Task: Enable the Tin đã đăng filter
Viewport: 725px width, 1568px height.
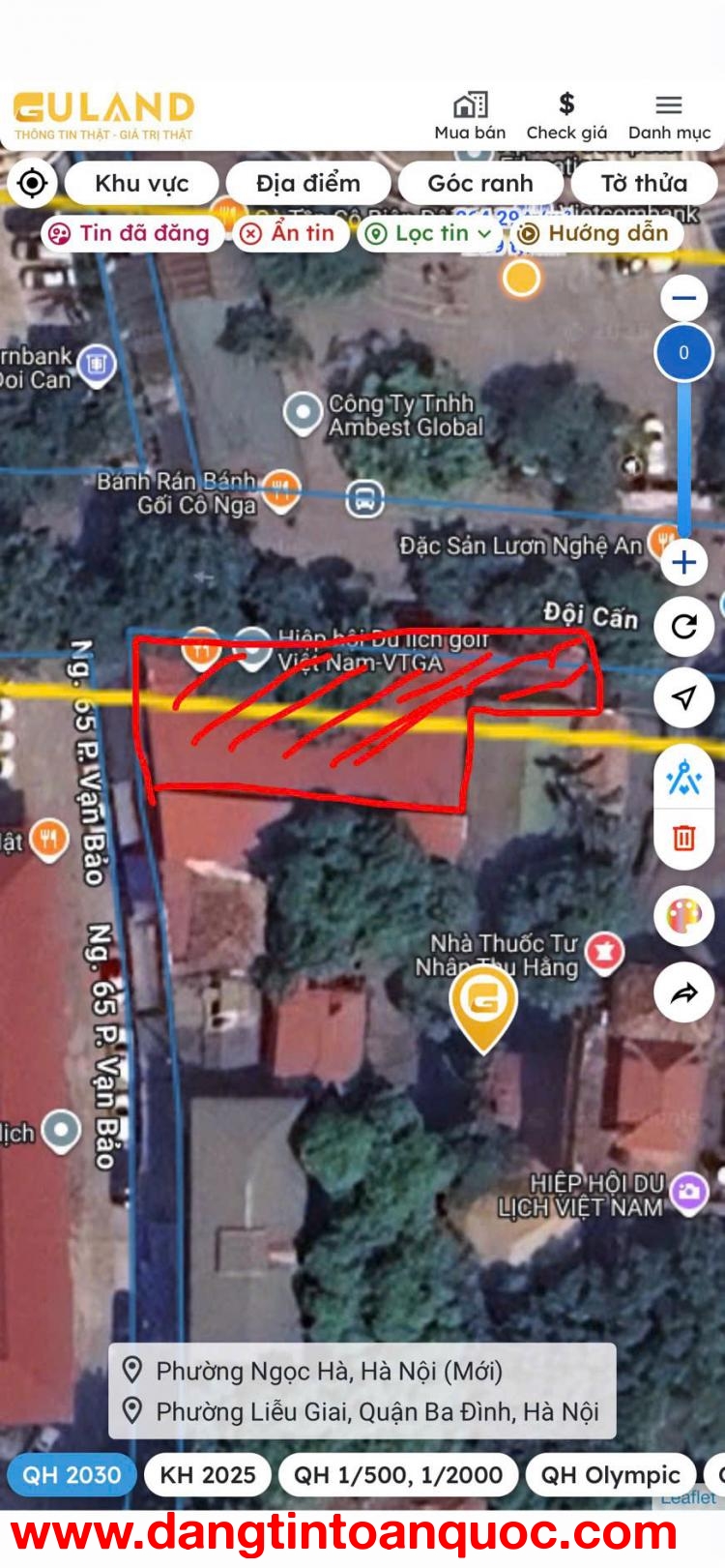Action: click(x=131, y=232)
